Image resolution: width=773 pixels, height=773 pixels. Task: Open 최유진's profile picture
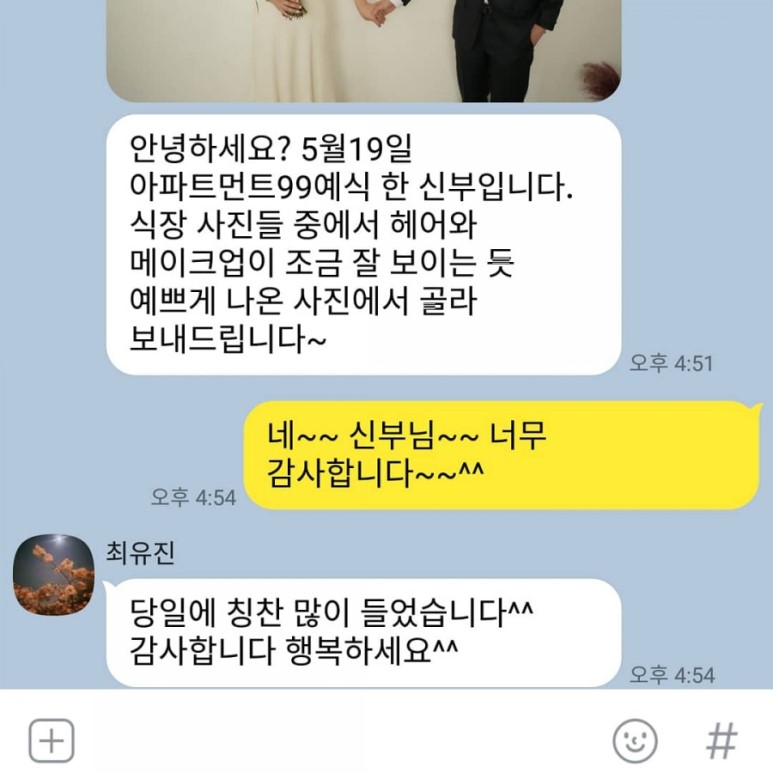point(53,575)
